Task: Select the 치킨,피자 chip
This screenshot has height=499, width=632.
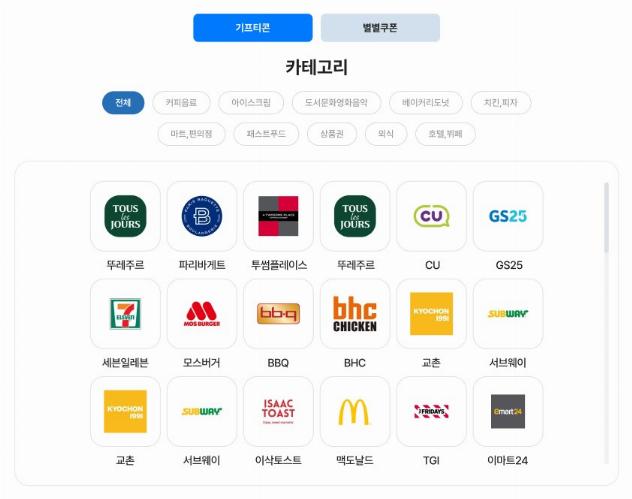Action: tap(500, 103)
